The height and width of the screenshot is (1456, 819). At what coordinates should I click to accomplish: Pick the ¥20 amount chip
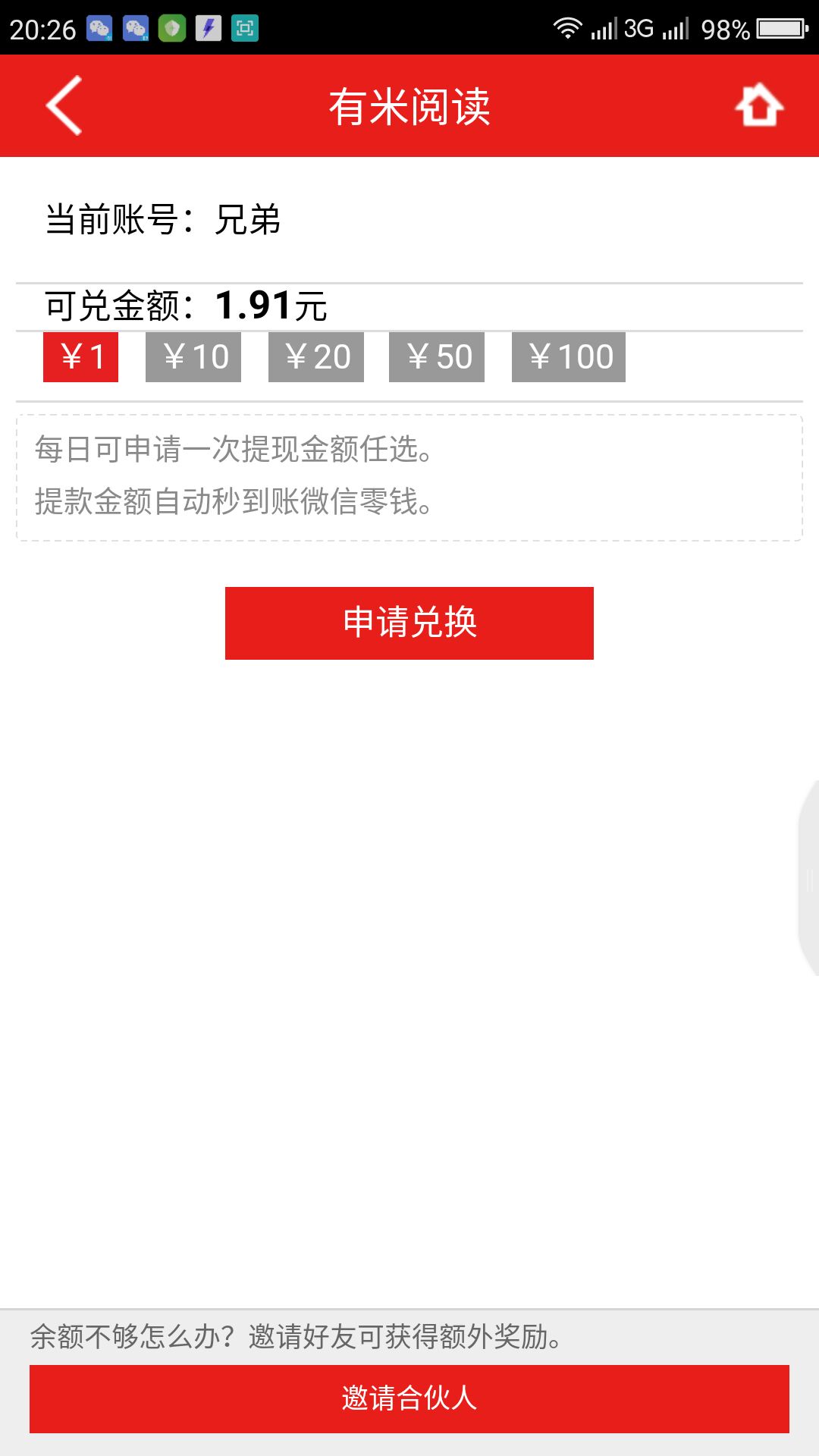316,357
